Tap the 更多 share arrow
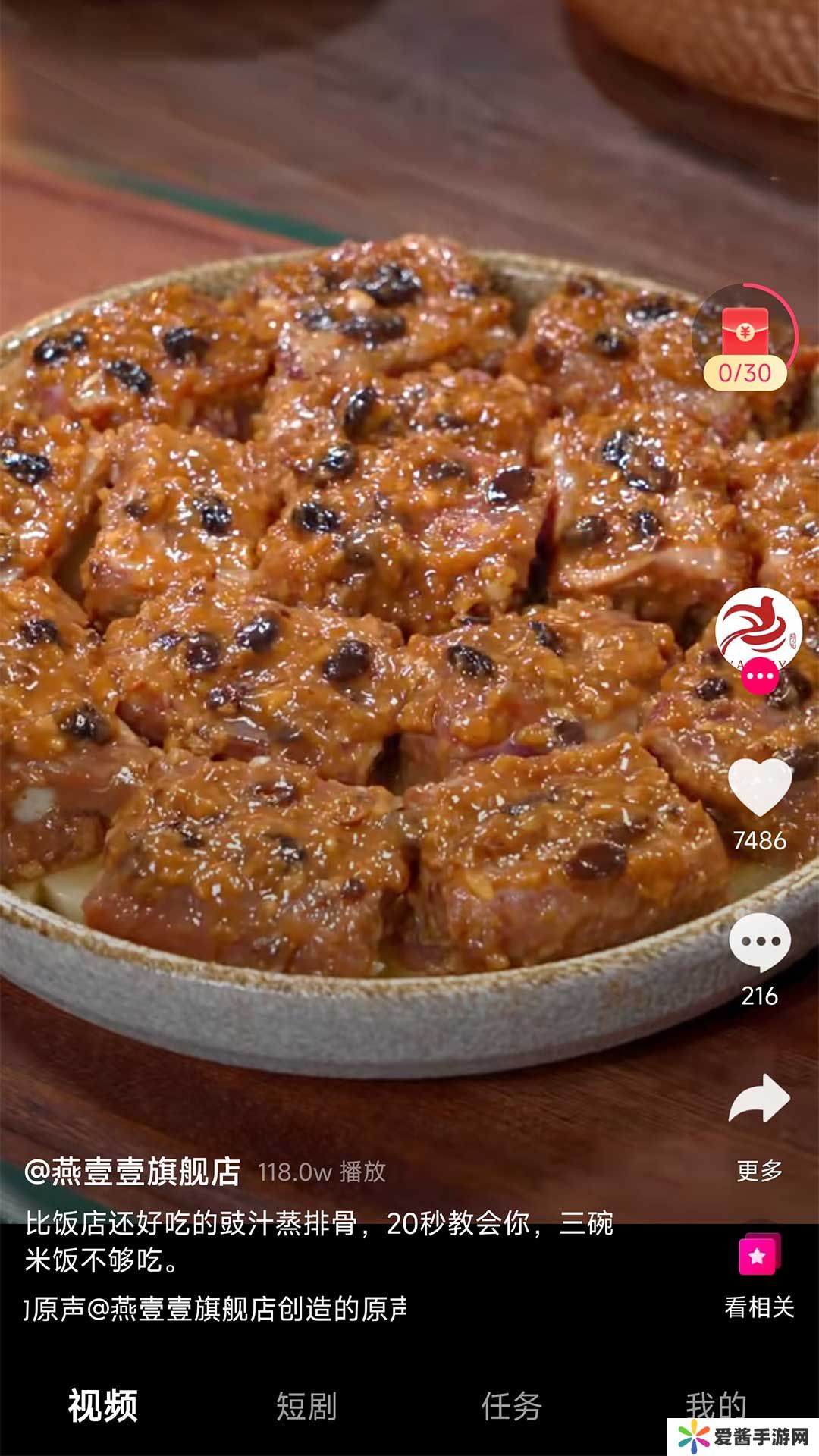Viewport: 819px width, 1456px height. [759, 1100]
